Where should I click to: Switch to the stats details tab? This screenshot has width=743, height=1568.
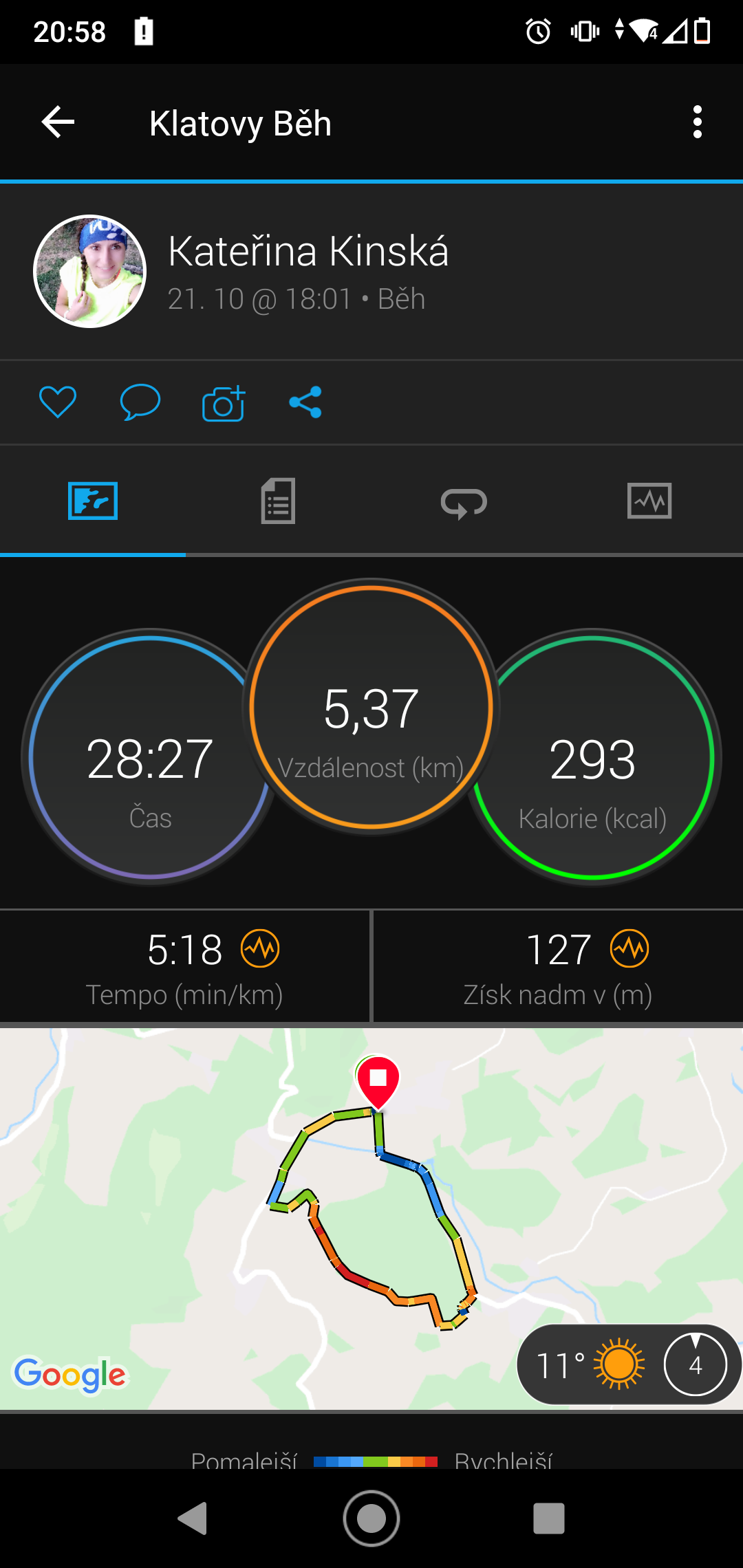(x=279, y=501)
